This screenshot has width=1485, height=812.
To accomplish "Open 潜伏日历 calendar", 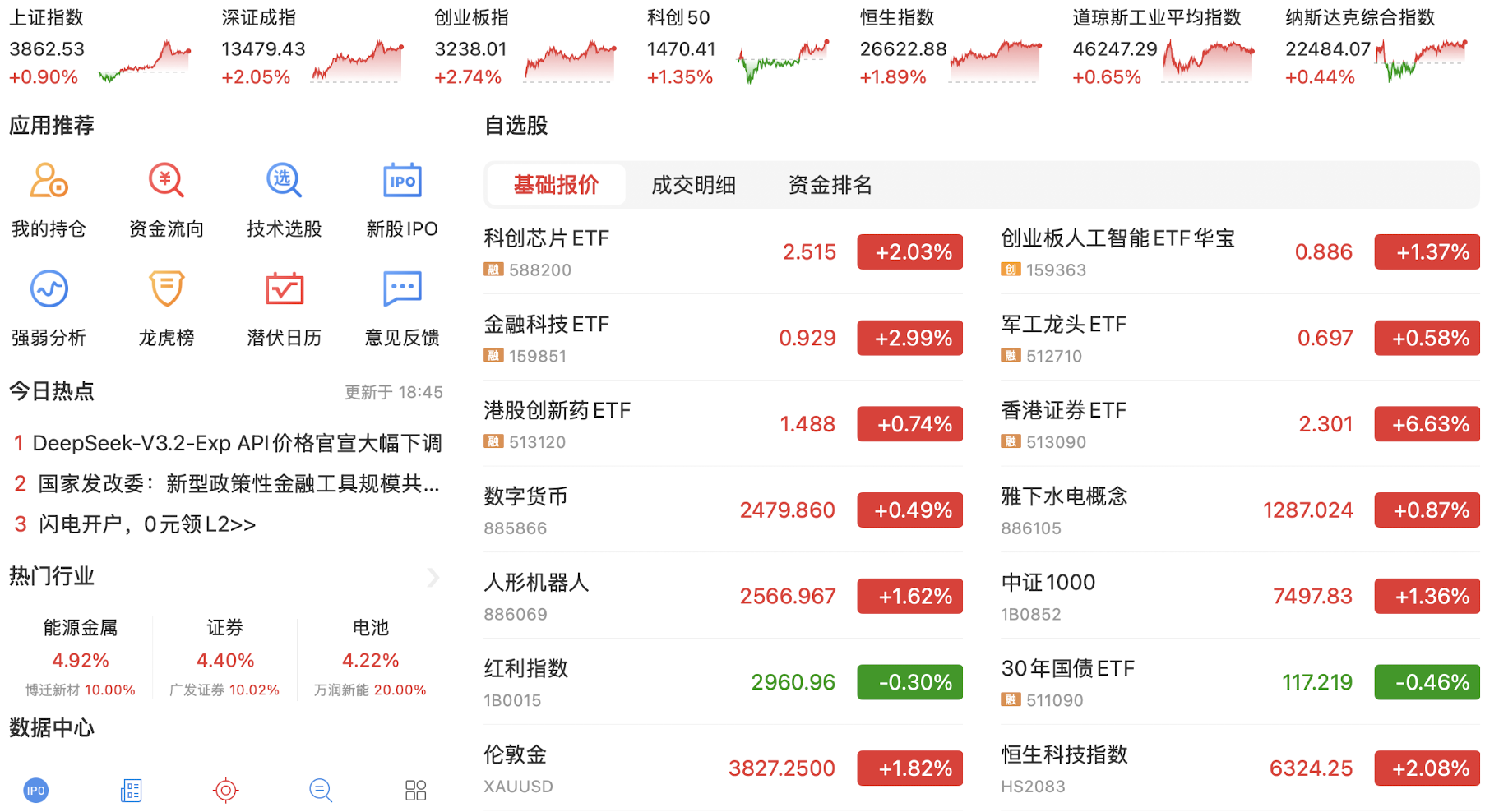I will point(284,308).
